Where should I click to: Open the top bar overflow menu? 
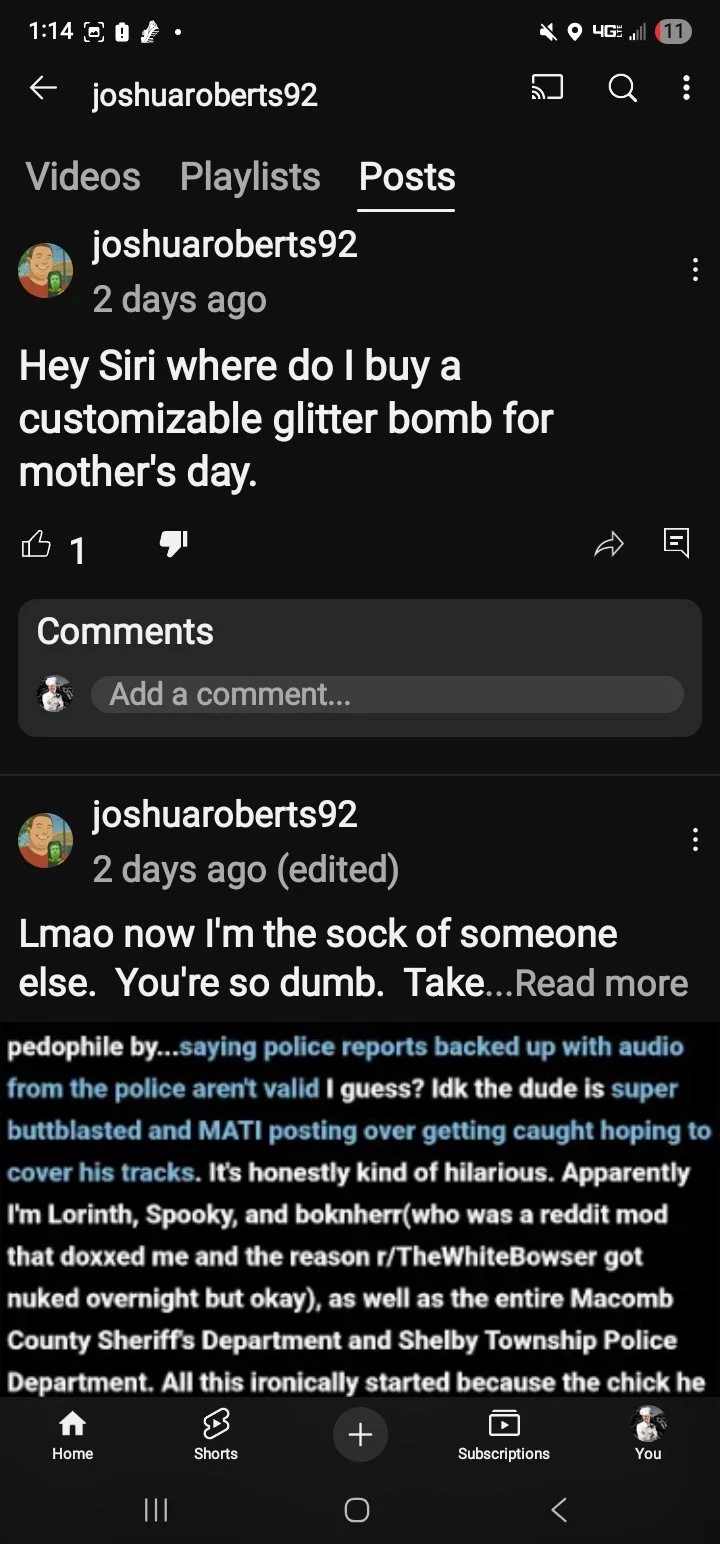[686, 89]
